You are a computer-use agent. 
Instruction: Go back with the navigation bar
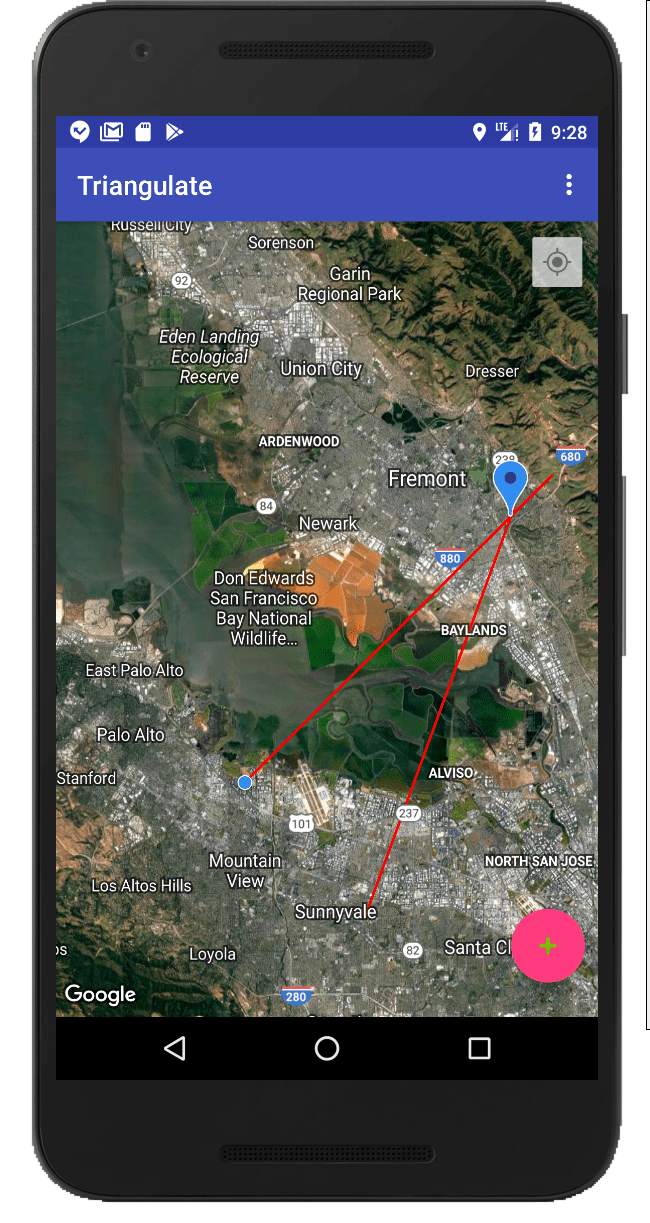point(175,1048)
